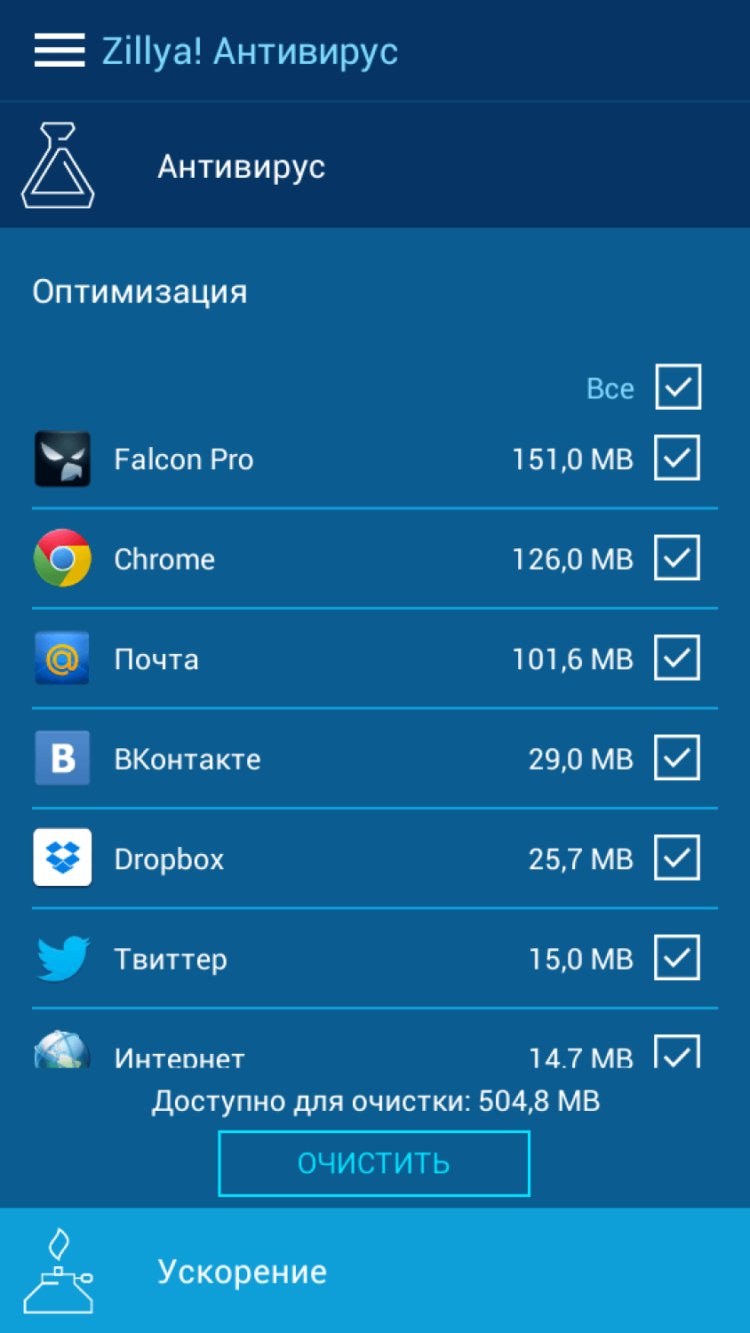
Task: Tap the ОЧИСТИТЬ clean button
Action: tap(373, 1163)
